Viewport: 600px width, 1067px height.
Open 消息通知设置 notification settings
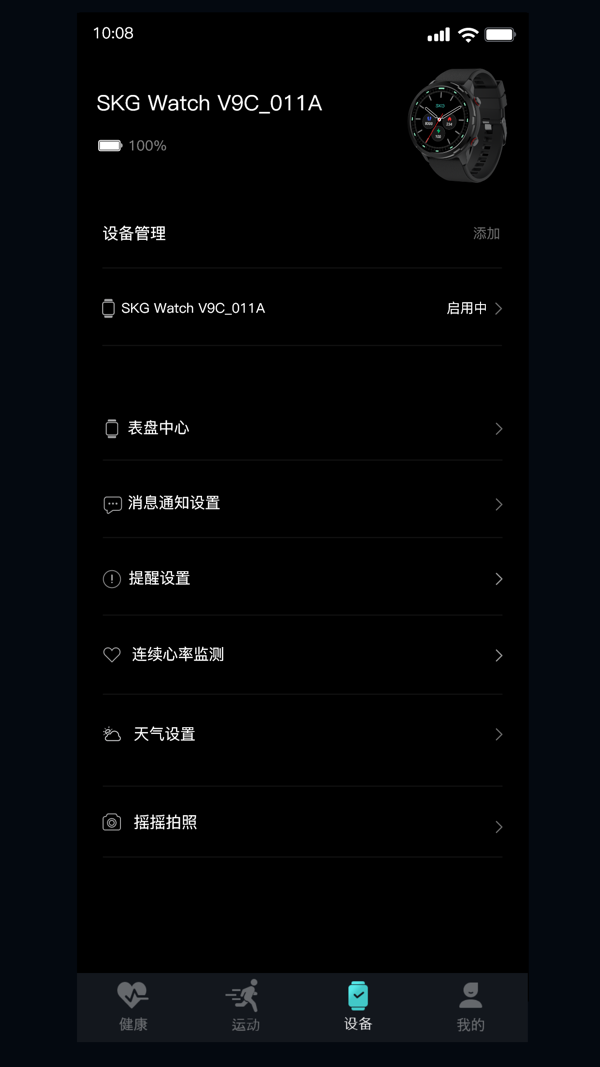click(x=301, y=503)
